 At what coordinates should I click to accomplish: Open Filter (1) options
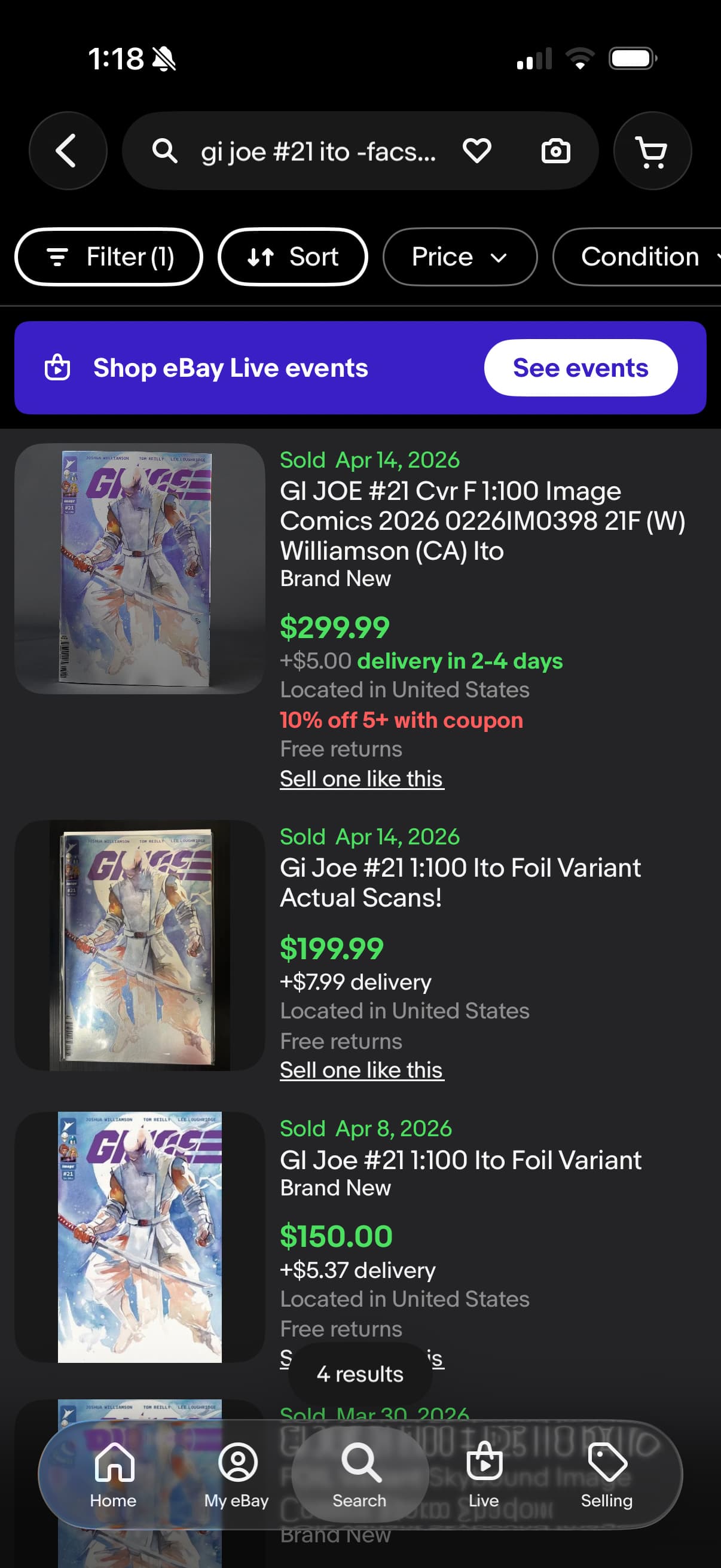pyautogui.click(x=108, y=257)
